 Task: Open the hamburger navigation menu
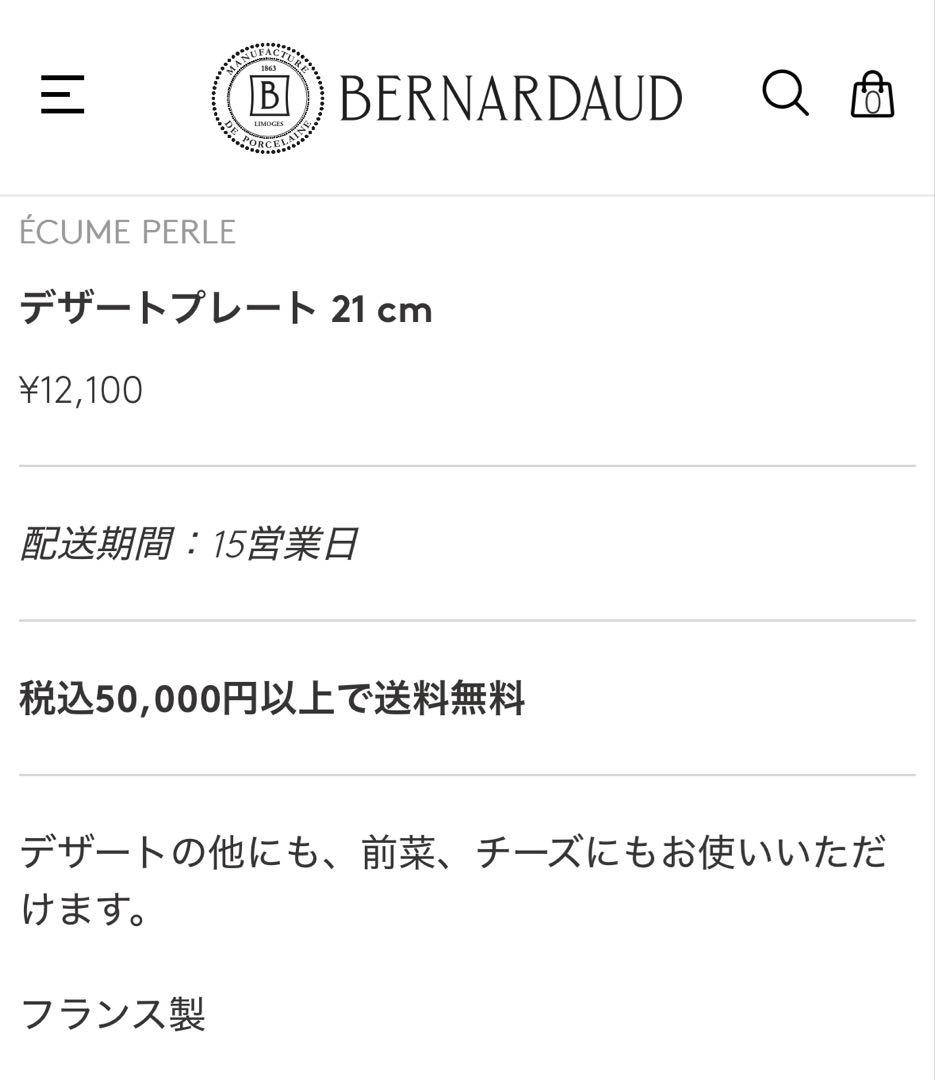tap(63, 97)
